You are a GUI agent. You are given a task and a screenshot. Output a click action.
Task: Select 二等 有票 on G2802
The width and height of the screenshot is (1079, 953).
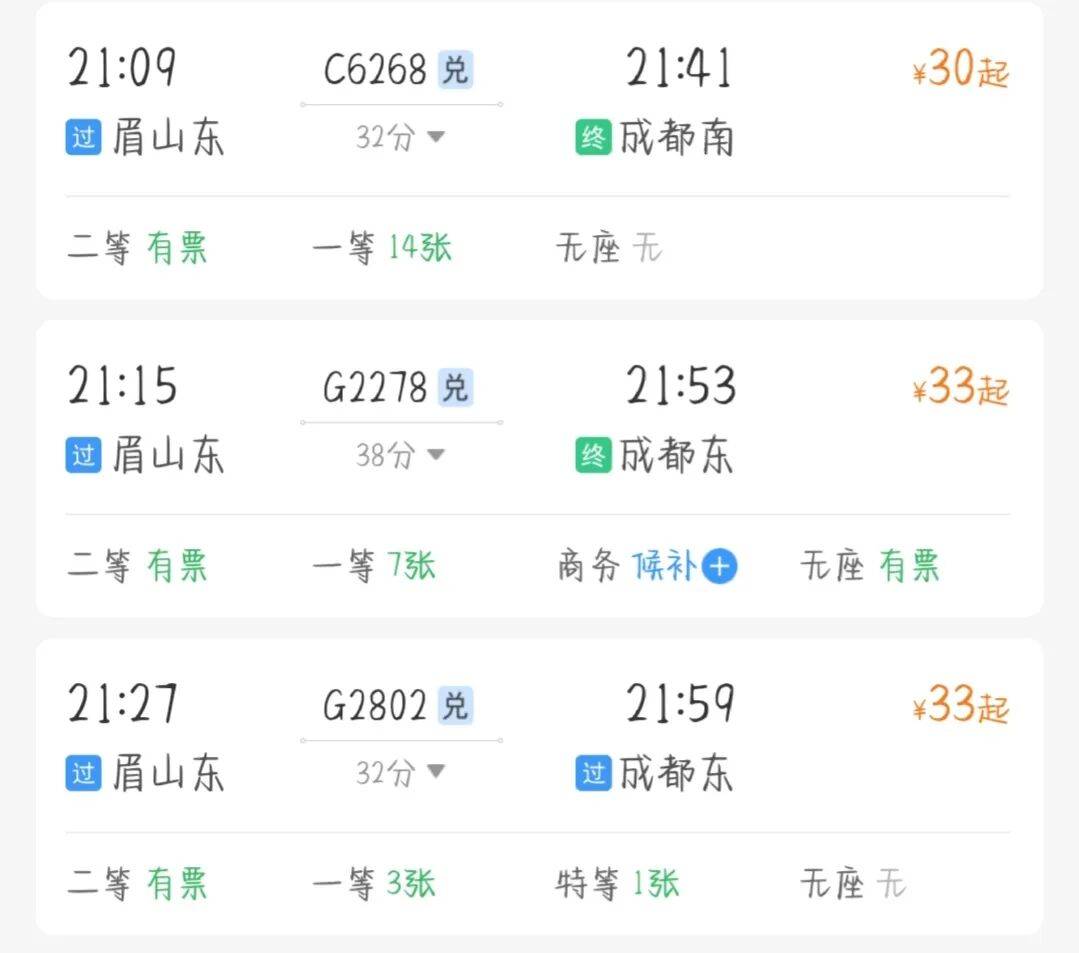tap(137, 884)
